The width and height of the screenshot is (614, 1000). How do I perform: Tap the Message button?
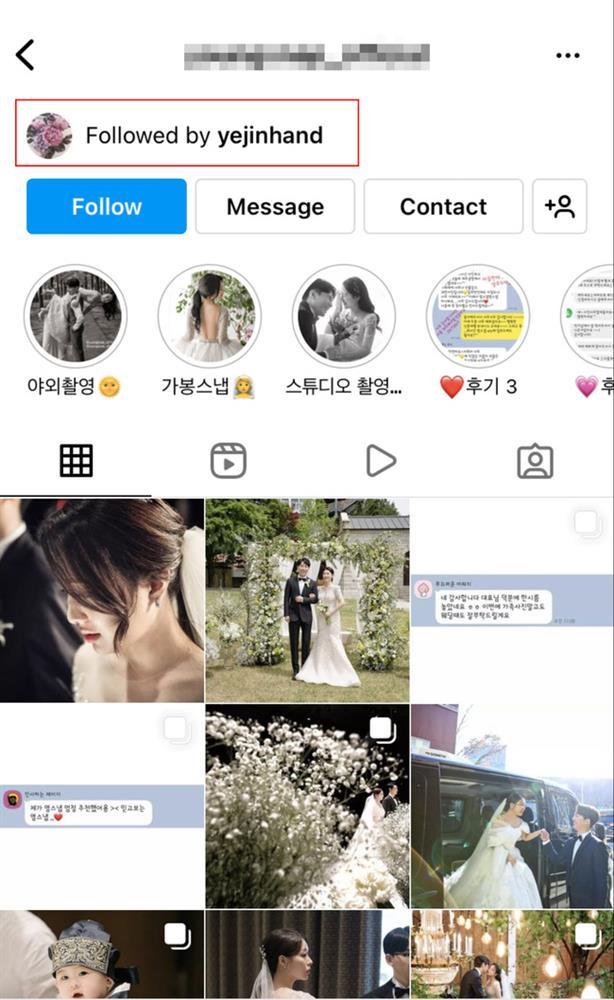pos(275,206)
